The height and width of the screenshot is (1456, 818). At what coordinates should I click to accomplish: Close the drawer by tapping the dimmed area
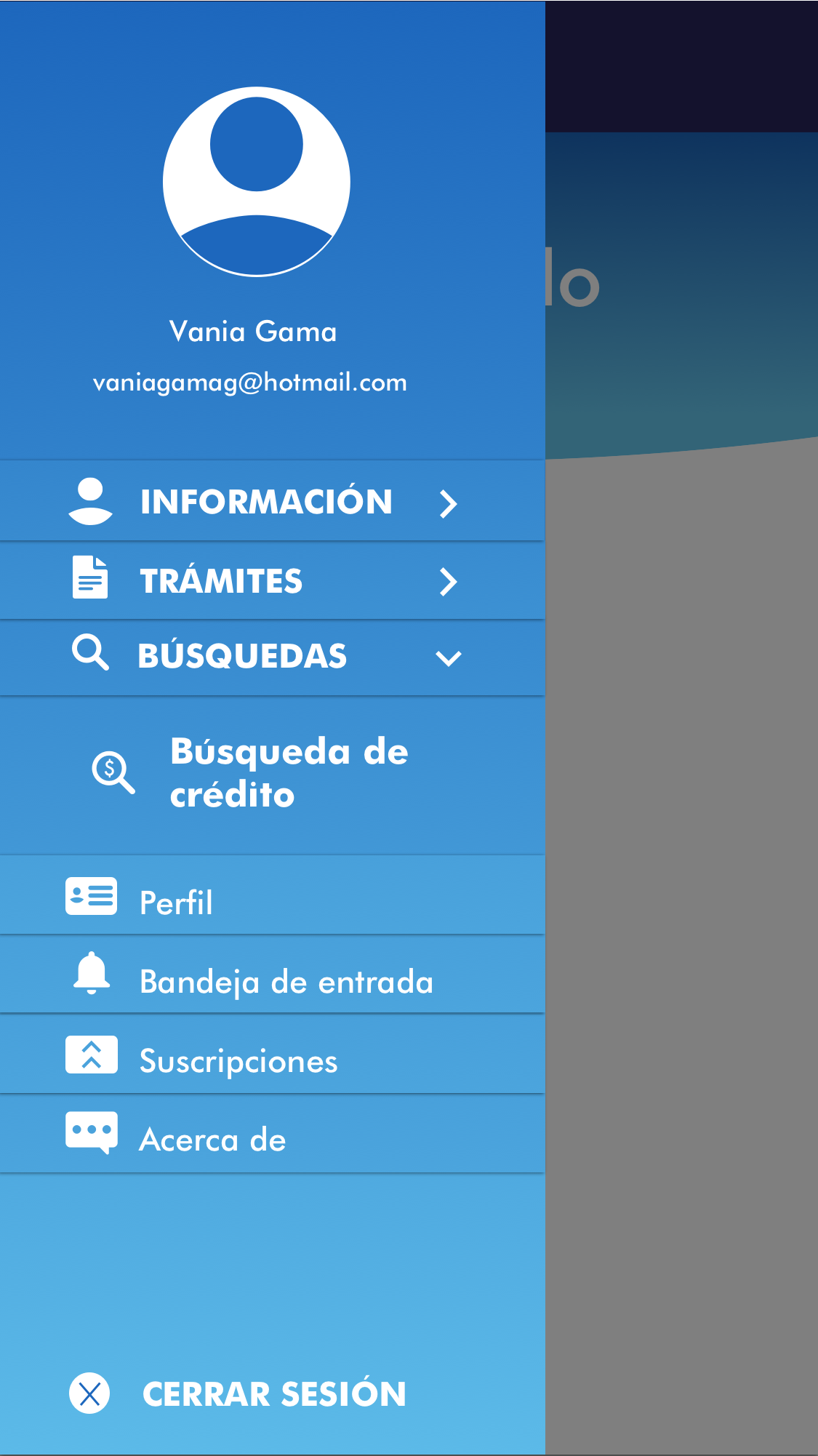click(681, 873)
